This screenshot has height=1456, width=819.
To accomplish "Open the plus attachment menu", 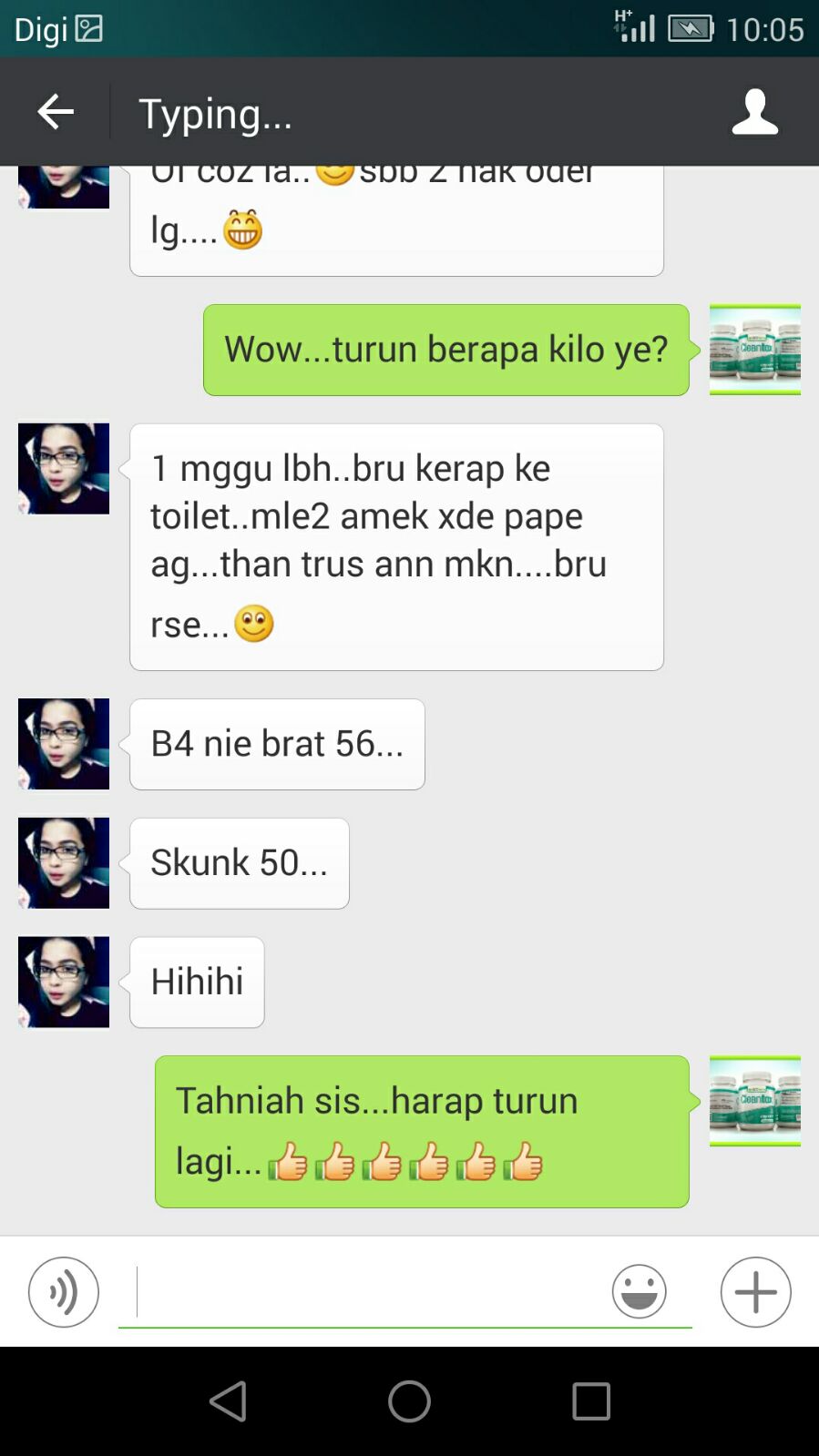I will tap(755, 1291).
